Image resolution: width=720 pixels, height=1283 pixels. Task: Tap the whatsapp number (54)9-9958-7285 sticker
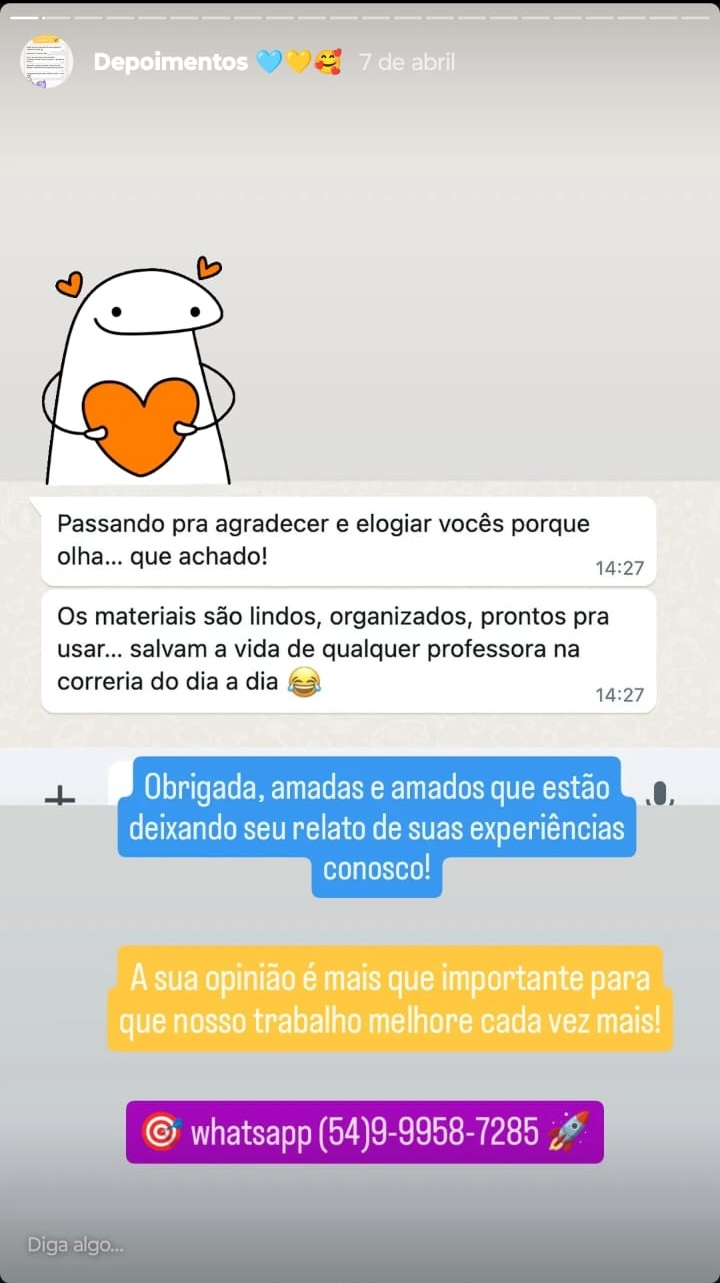(x=363, y=1132)
